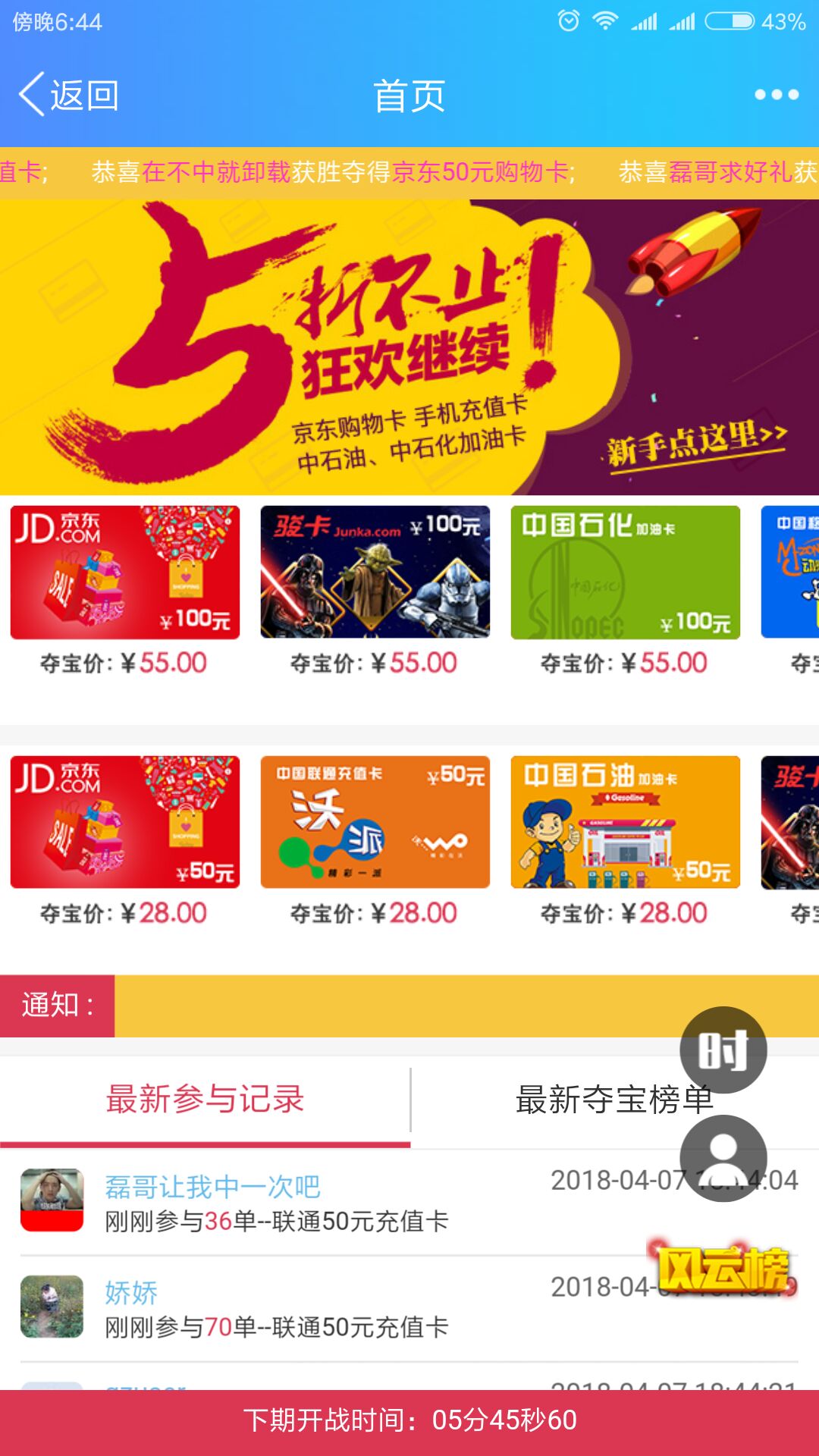
Task: Open the 中国石油 ¥50 fuel card
Action: point(625,822)
